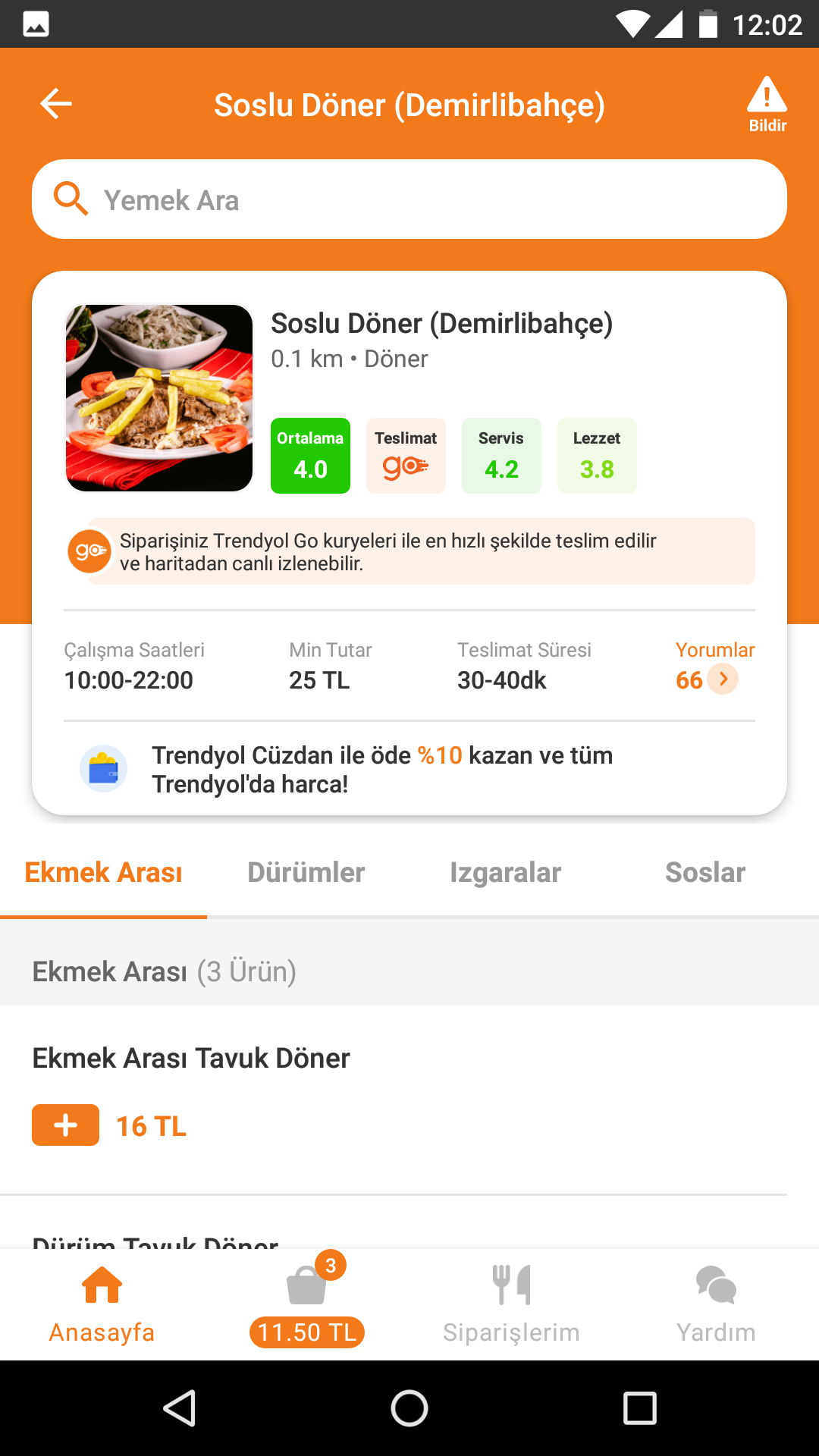Switch to the Dürümler tab

[306, 872]
